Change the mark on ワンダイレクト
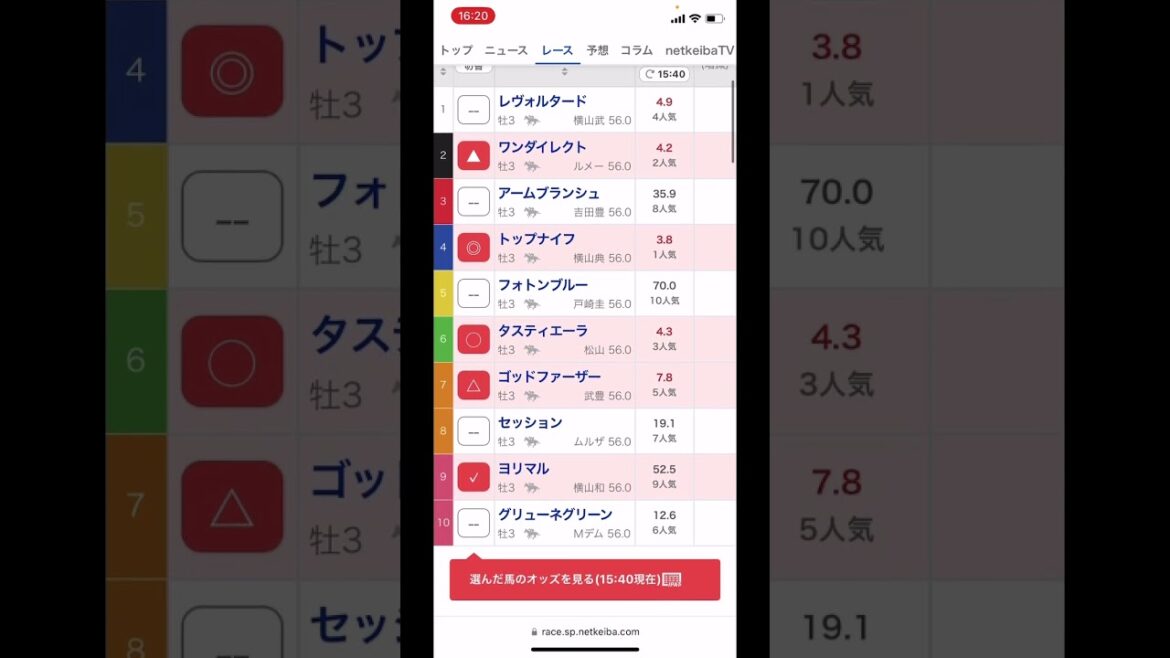This screenshot has height=658, width=1170. coord(474,156)
